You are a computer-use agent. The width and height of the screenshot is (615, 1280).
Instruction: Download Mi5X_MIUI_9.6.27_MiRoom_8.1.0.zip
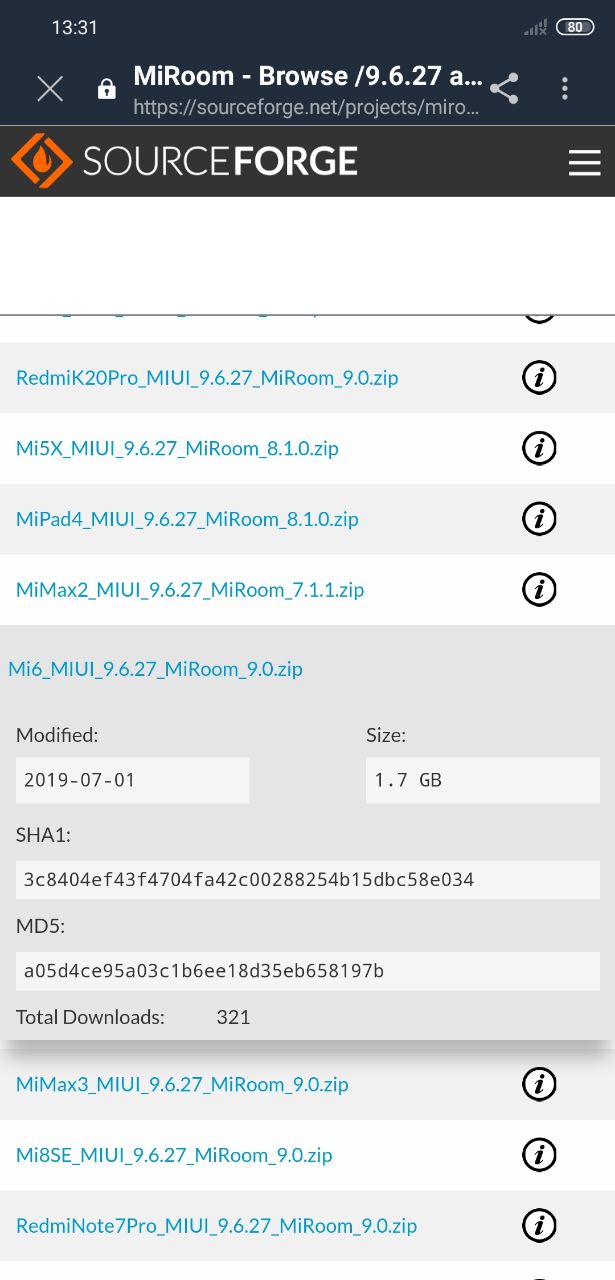pyautogui.click(x=177, y=448)
